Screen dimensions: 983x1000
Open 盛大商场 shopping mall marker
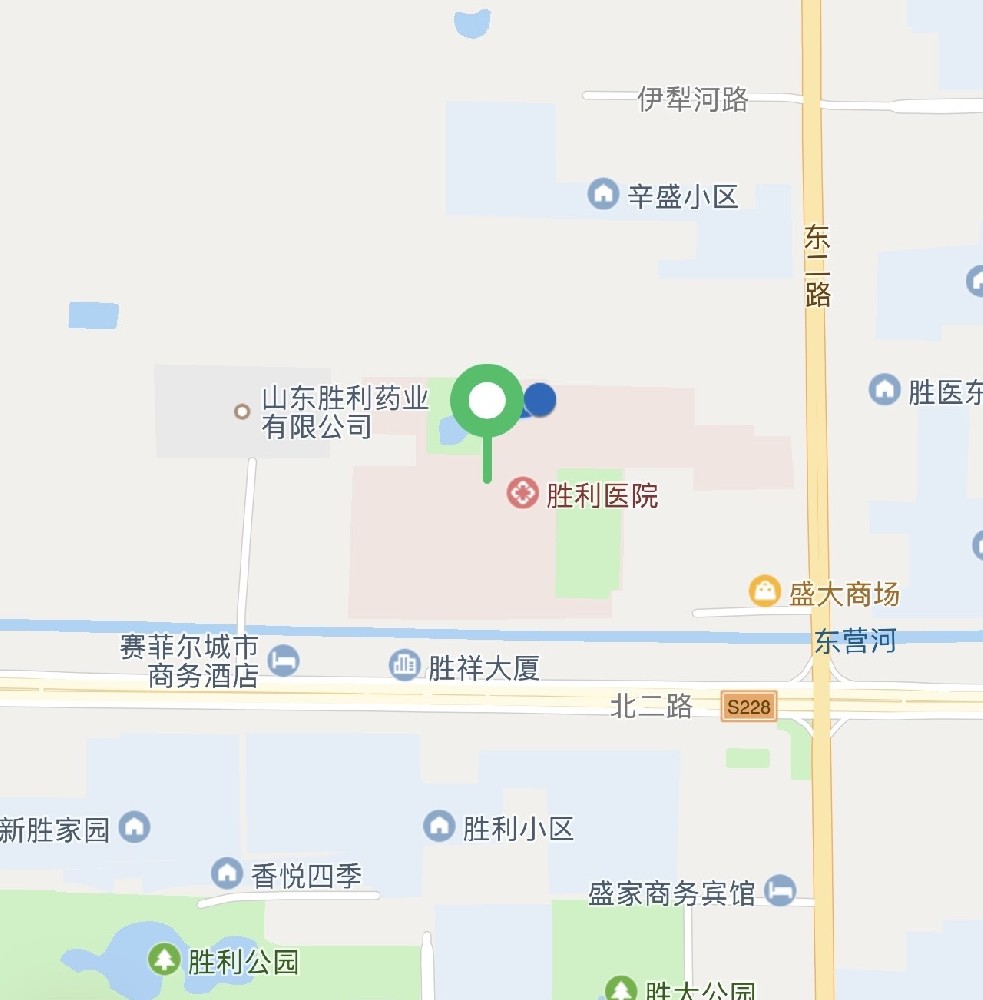coord(765,591)
